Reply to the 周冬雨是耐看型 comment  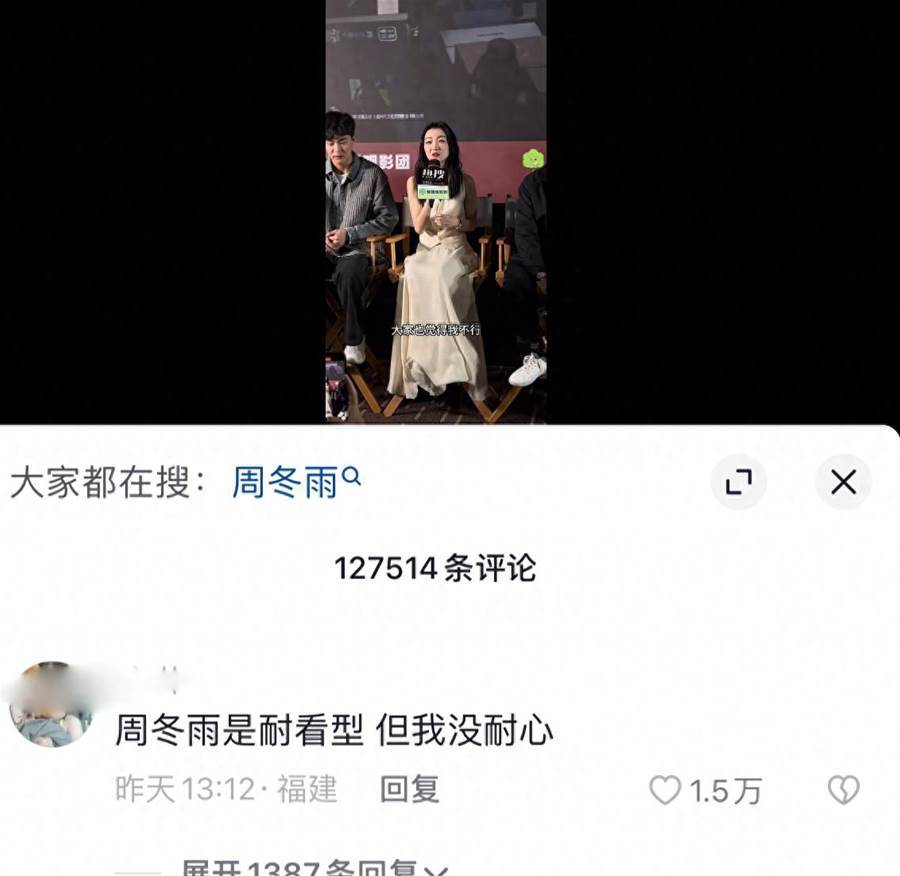(x=409, y=789)
